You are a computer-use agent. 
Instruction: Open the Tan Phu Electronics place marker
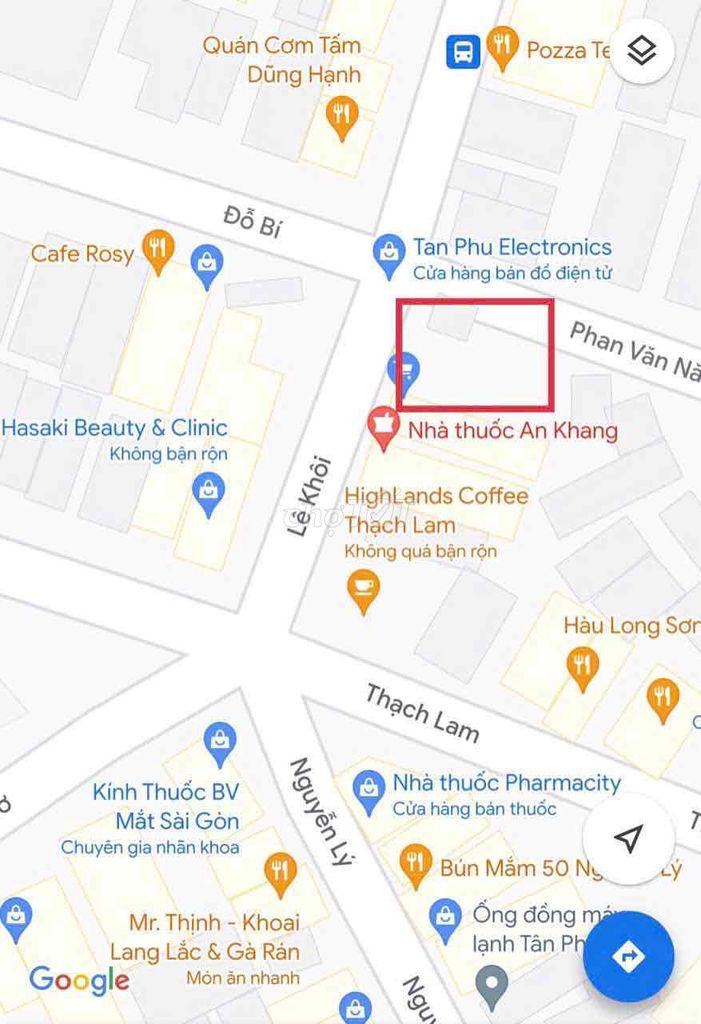[388, 256]
